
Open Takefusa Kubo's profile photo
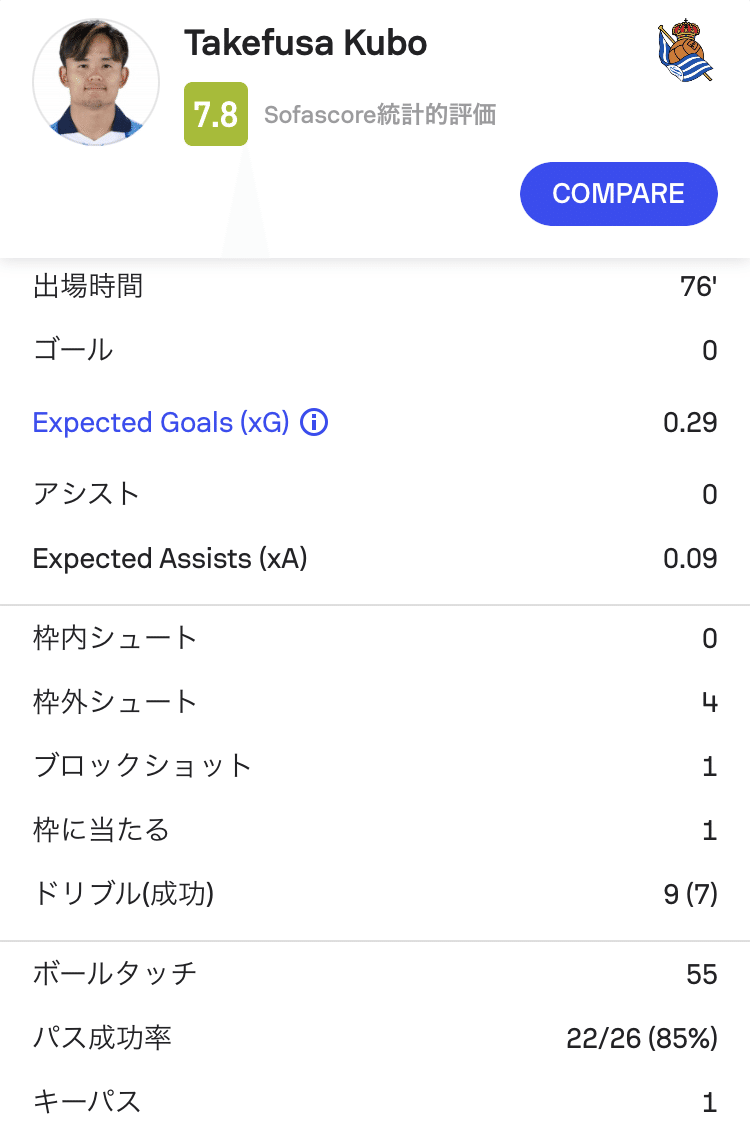pyautogui.click(x=96, y=83)
